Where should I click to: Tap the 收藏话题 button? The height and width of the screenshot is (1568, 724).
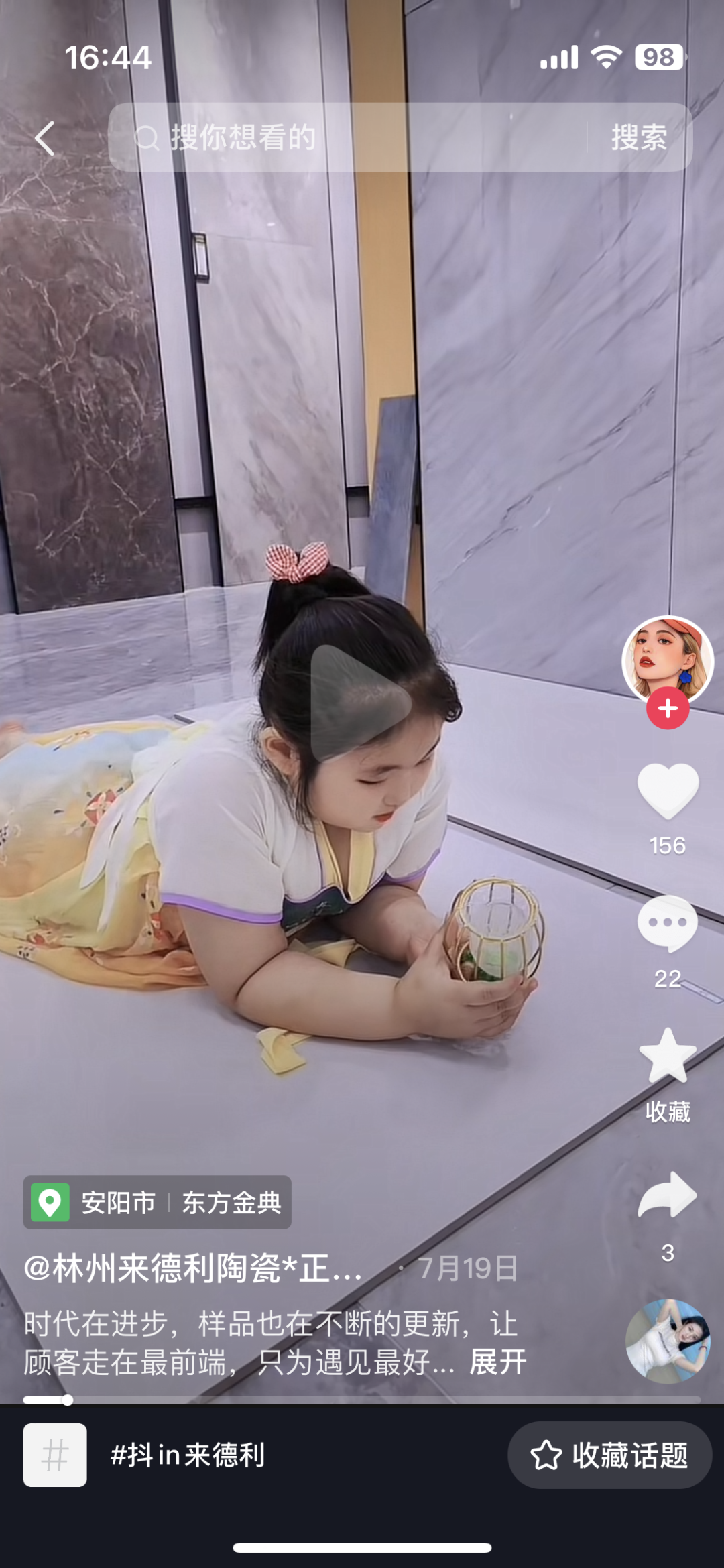pyautogui.click(x=609, y=1455)
